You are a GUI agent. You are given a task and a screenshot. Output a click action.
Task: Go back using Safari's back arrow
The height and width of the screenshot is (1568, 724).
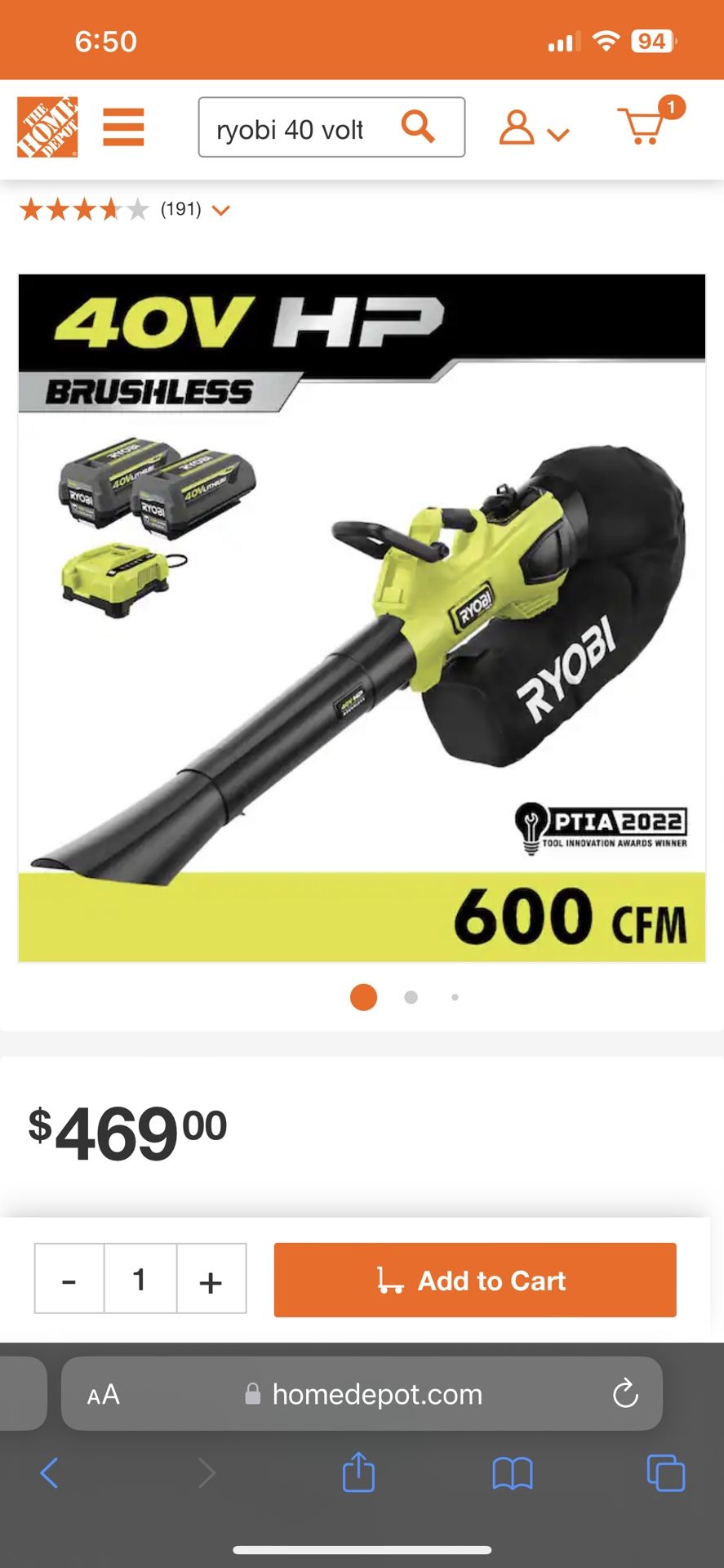(x=49, y=1474)
